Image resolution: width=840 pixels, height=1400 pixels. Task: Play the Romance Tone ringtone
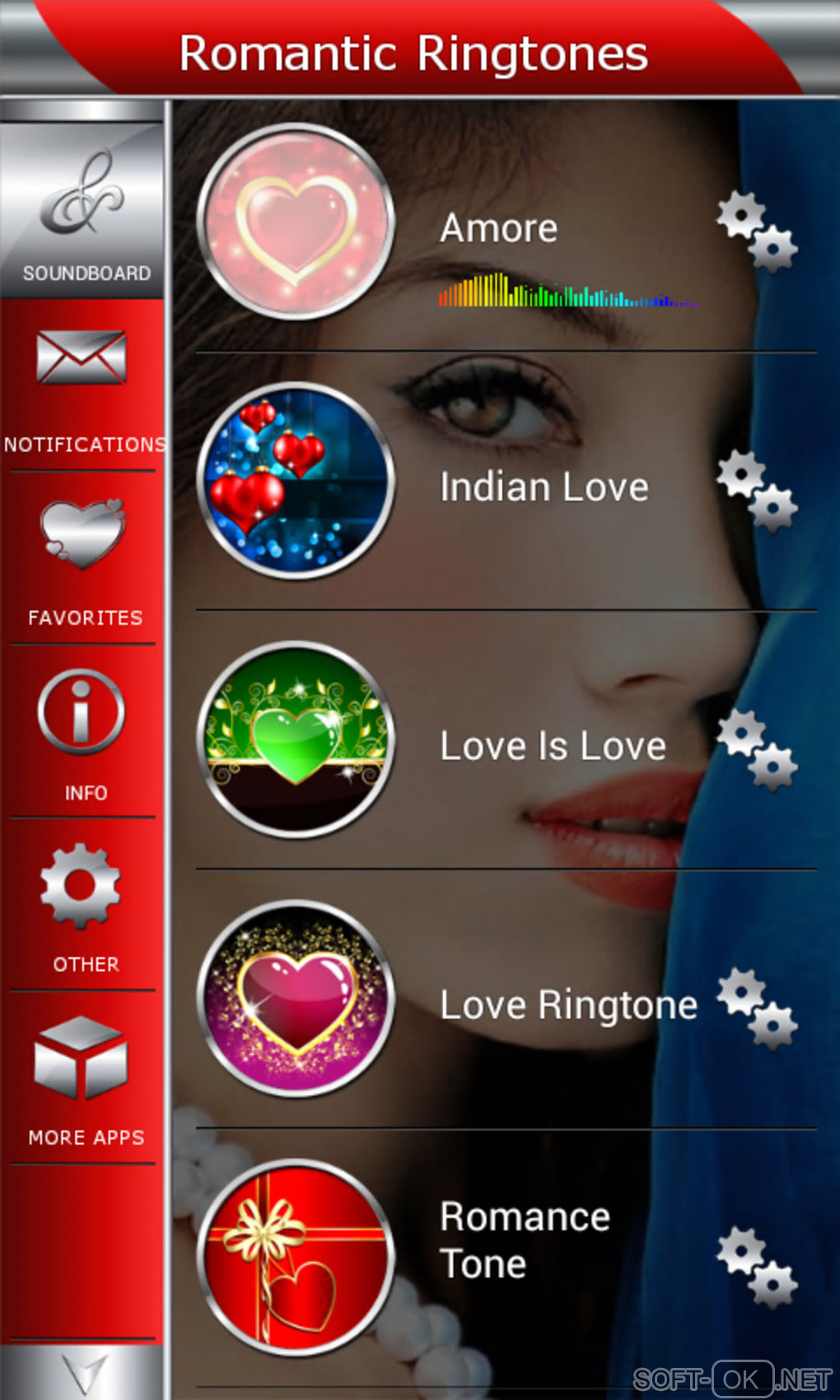pos(296,1258)
